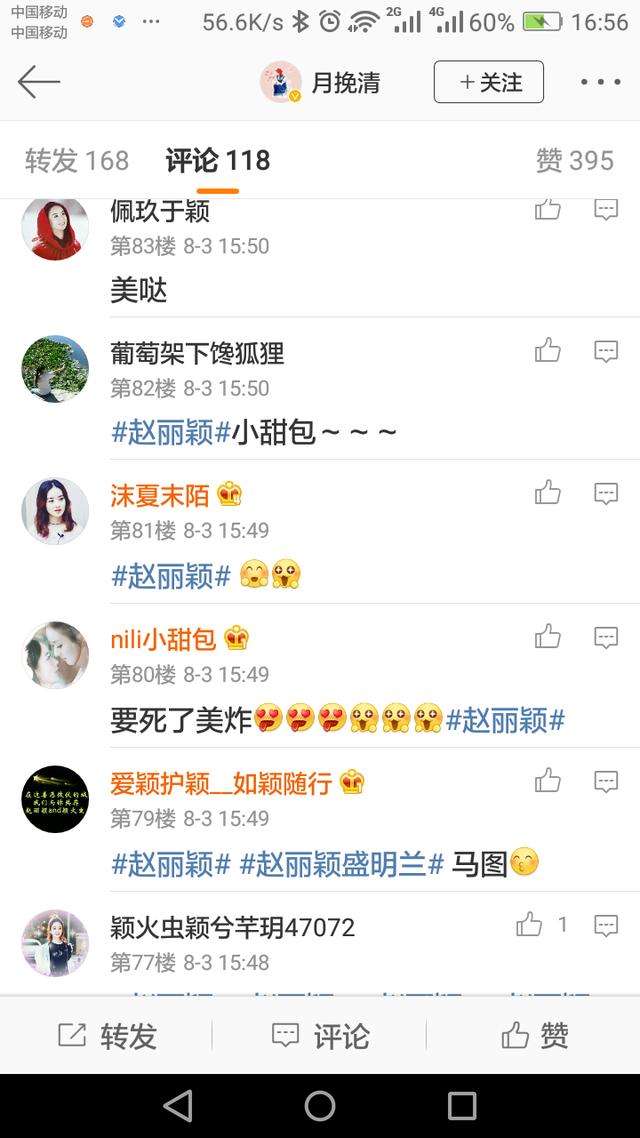
Task: Write a comment via bottom 评论 button
Action: (x=320, y=1036)
